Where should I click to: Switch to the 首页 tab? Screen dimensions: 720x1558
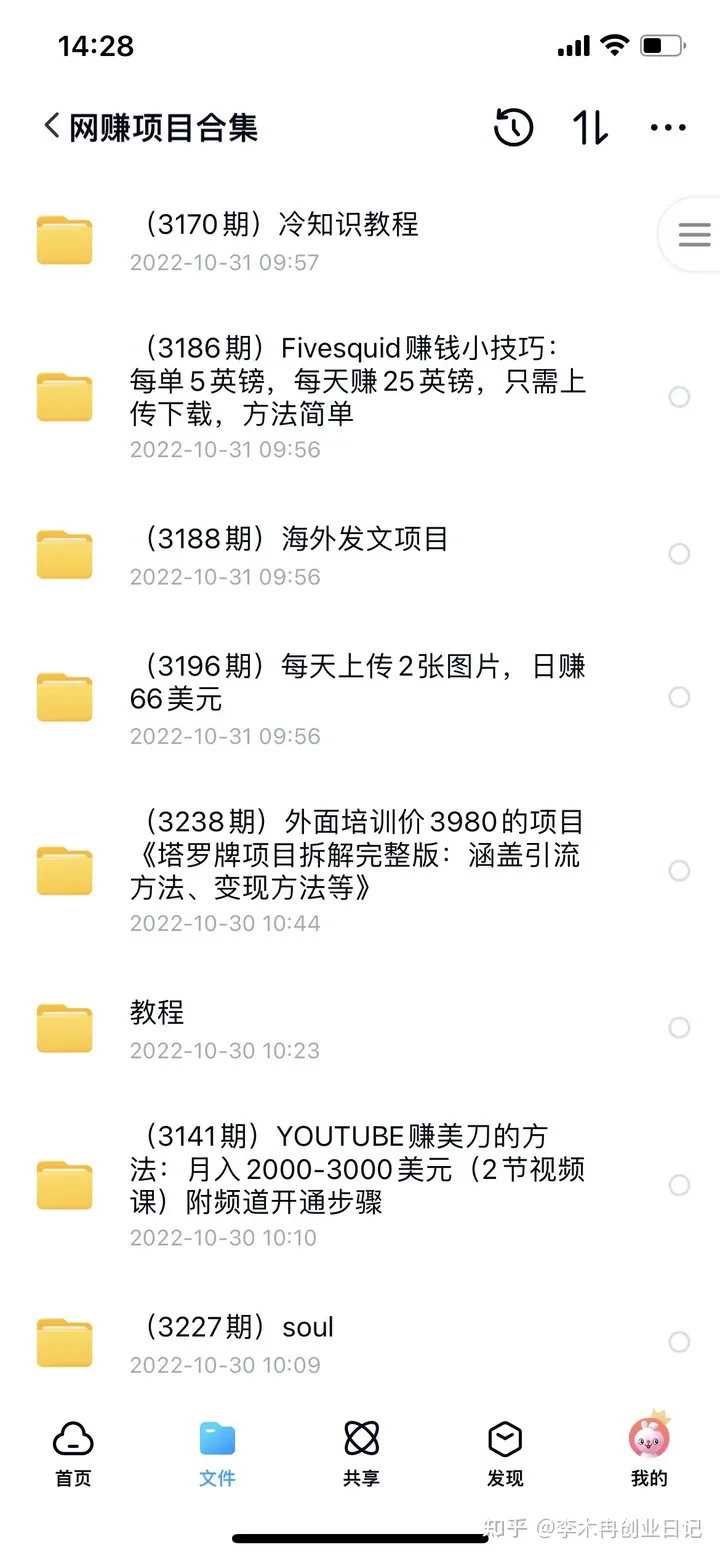point(73,1452)
